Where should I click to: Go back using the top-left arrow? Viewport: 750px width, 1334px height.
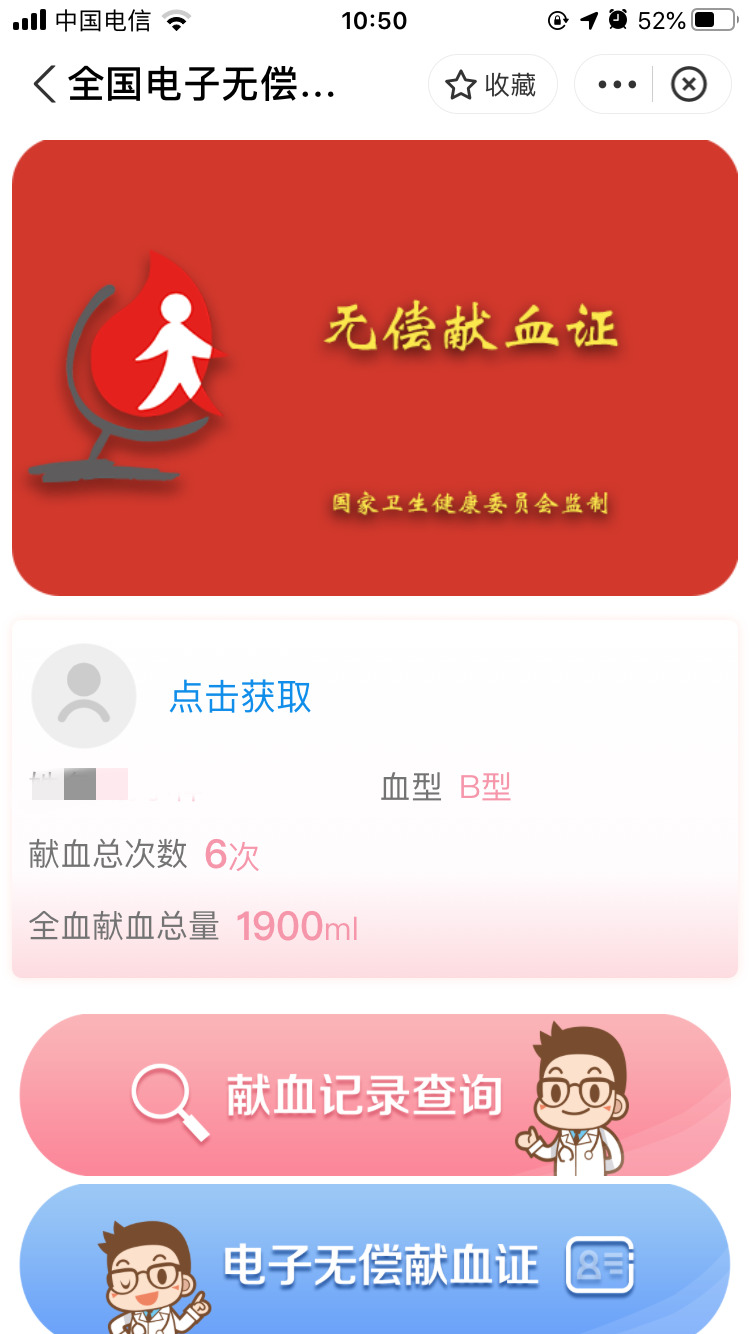tap(44, 85)
